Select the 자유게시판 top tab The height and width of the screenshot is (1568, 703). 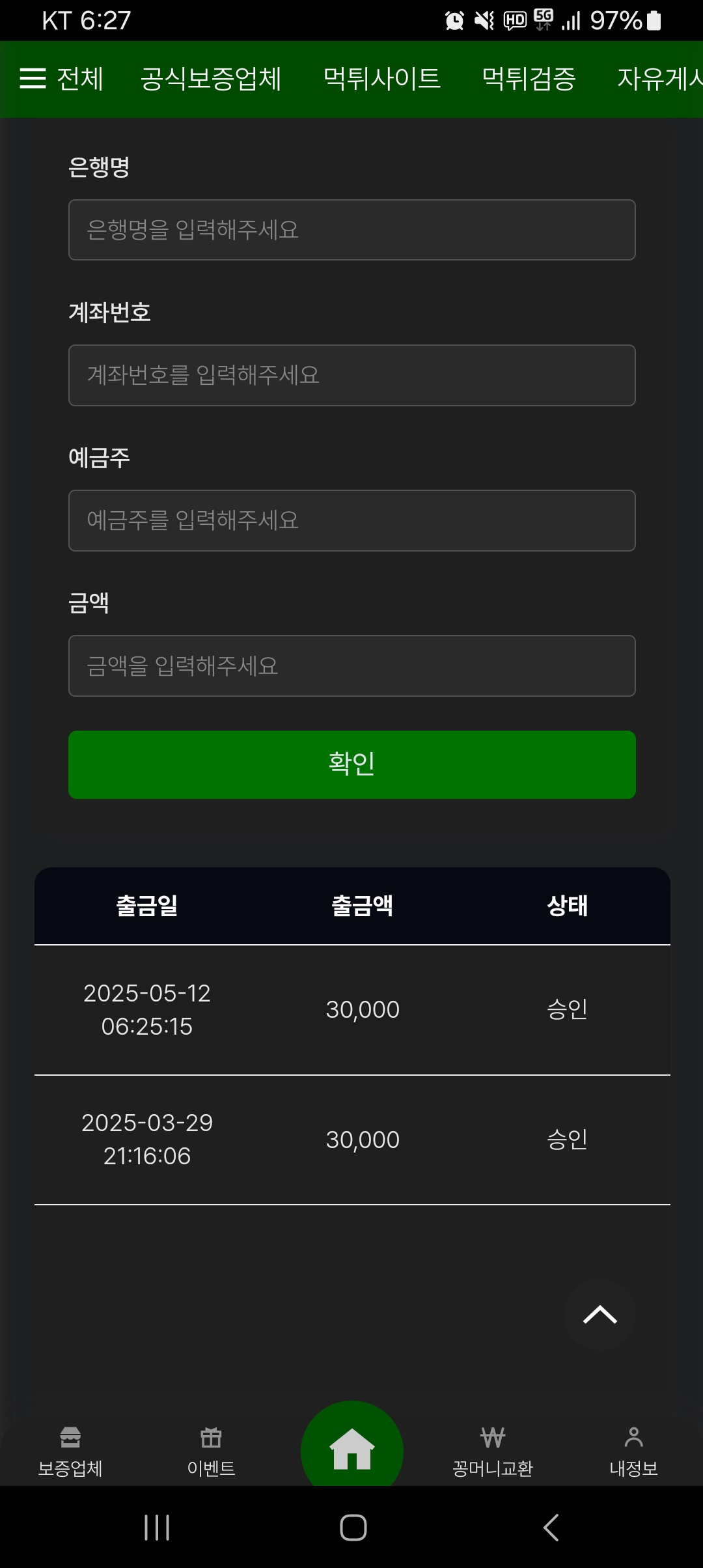pos(659,79)
